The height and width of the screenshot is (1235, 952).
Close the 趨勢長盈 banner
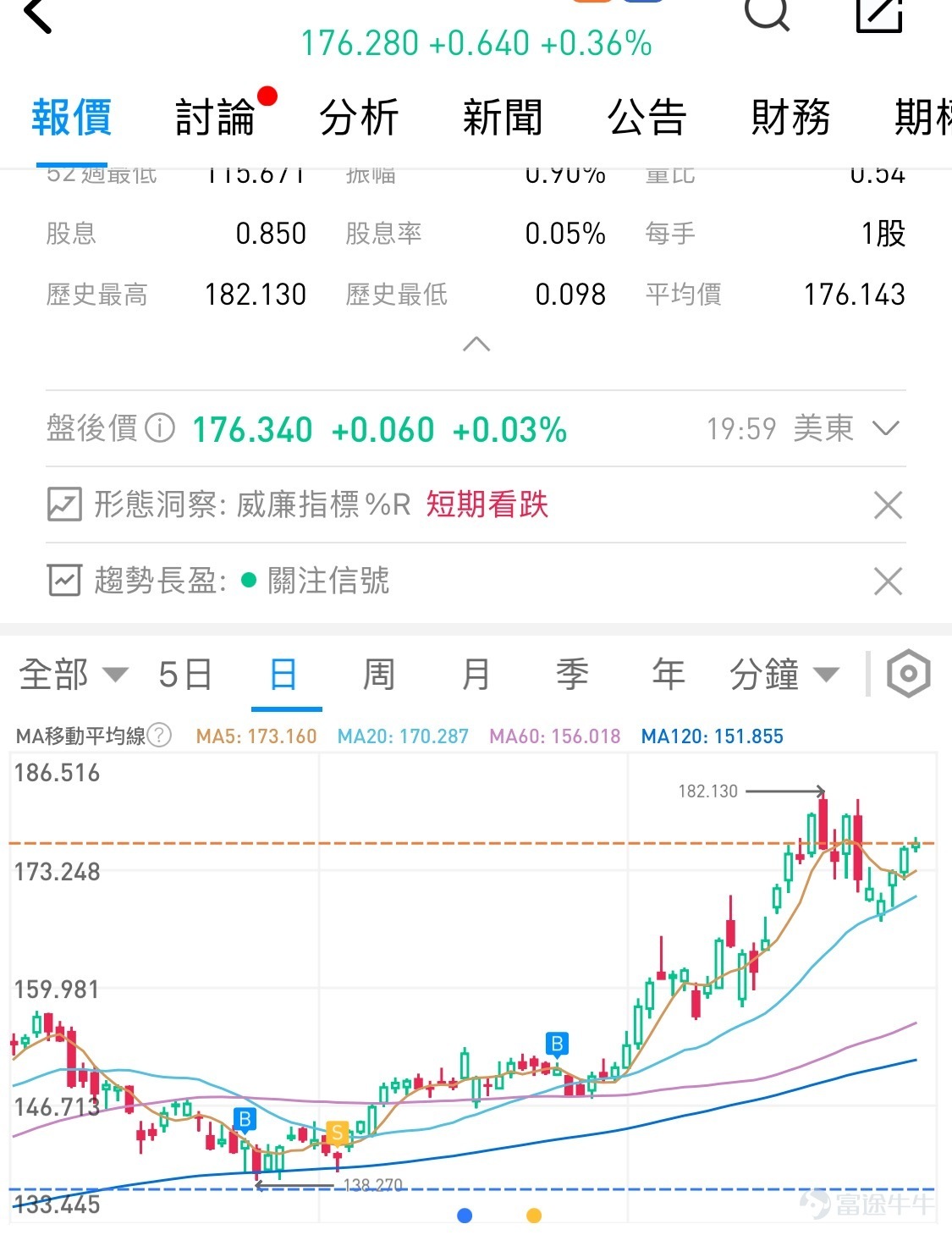[888, 582]
